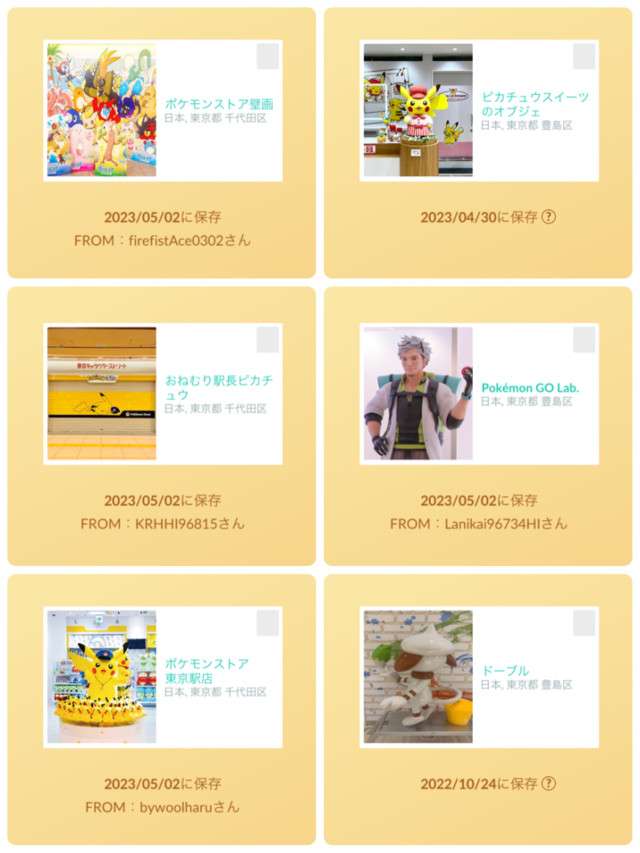
Task: Tap the help icon beside 2023/04/30に保存
Action: pos(548,217)
